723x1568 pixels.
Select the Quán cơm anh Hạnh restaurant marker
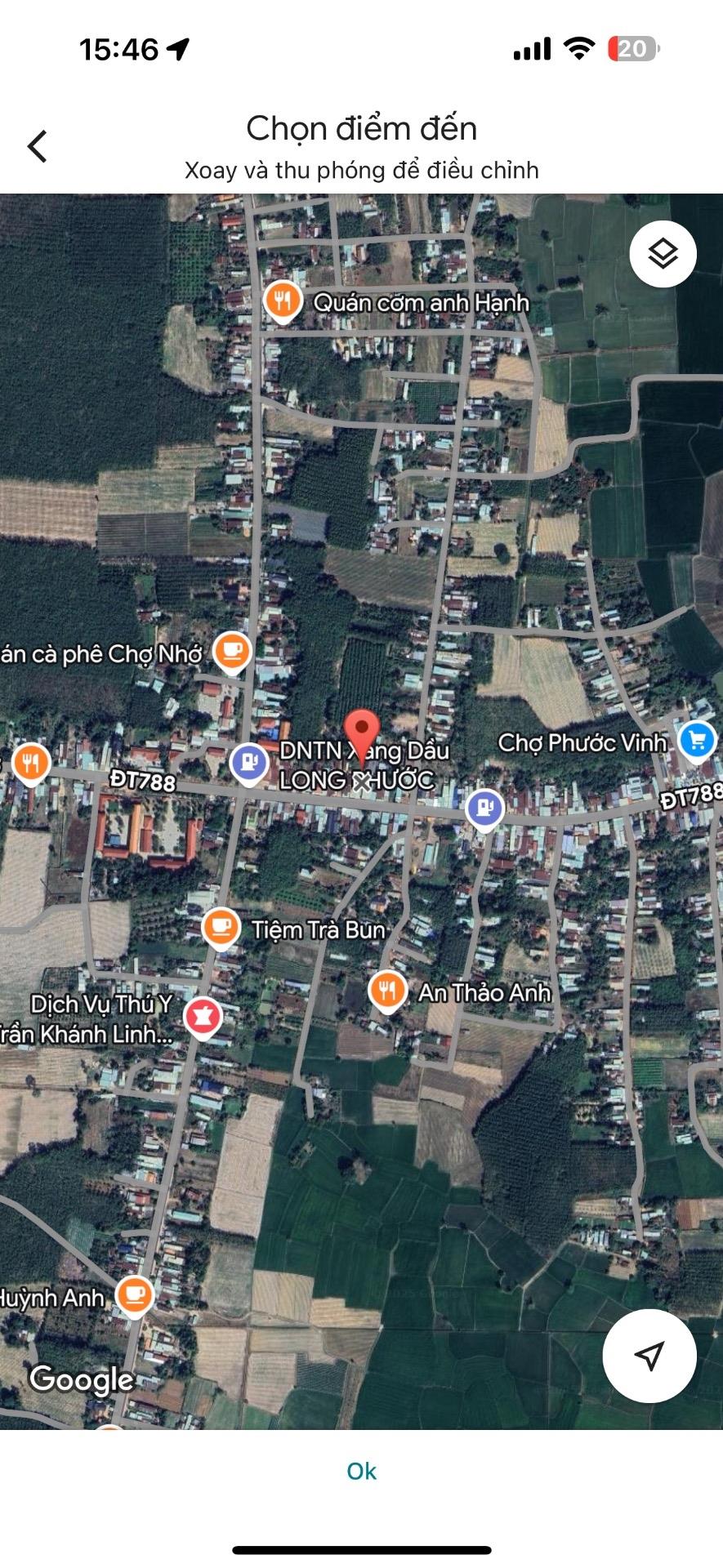point(283,301)
